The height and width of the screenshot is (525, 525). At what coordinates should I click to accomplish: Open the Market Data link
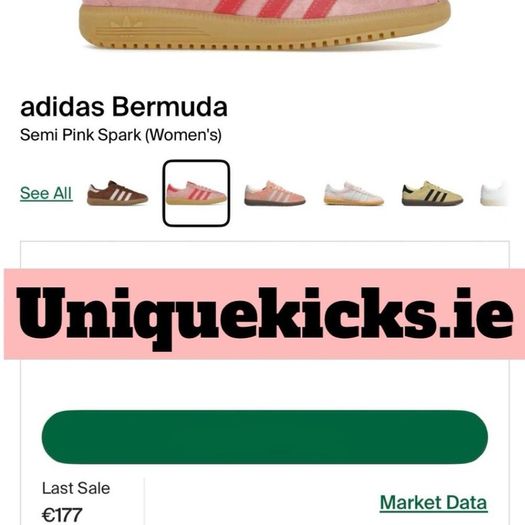(x=434, y=503)
